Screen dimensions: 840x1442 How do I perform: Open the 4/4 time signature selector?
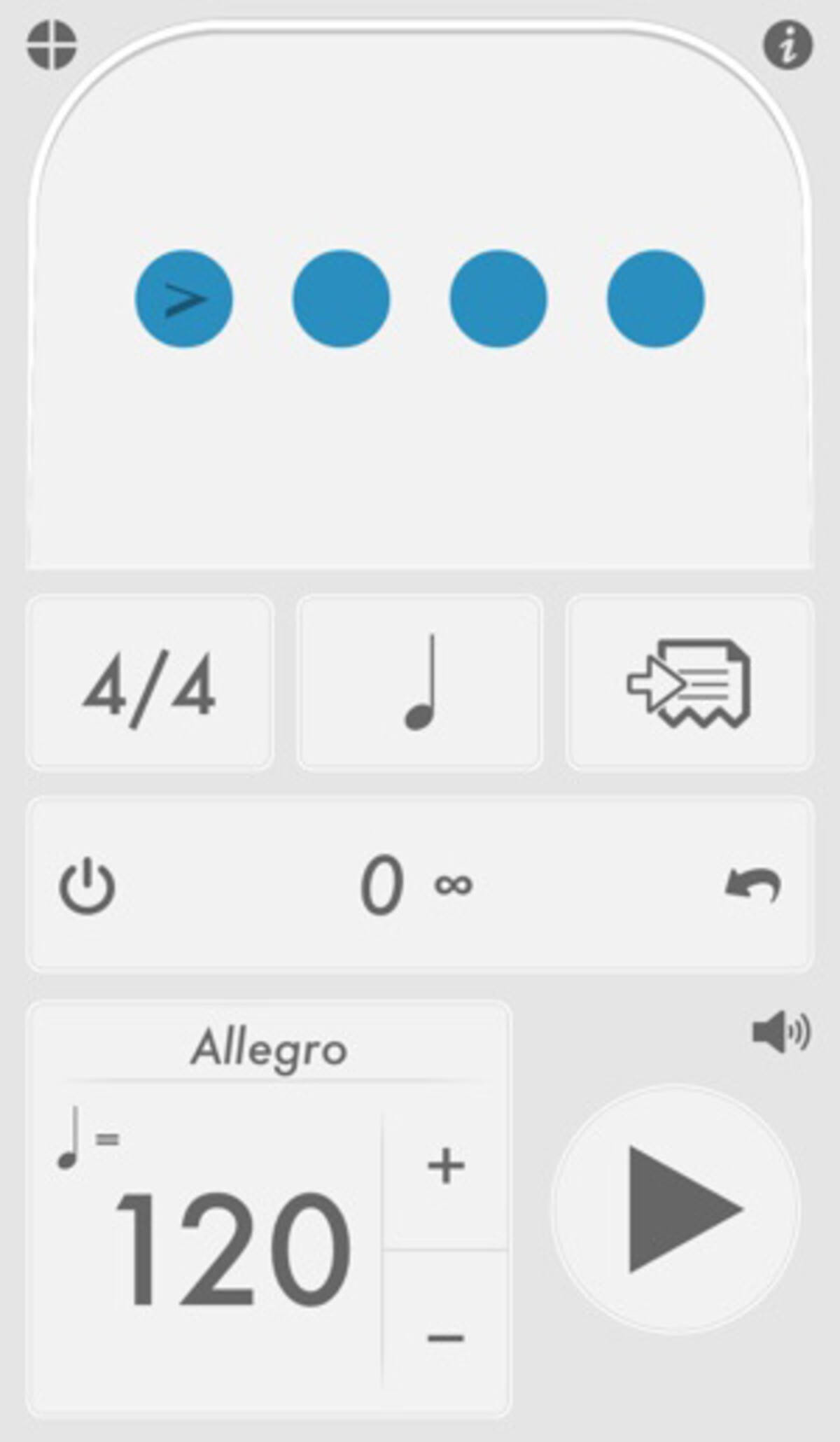click(x=149, y=684)
